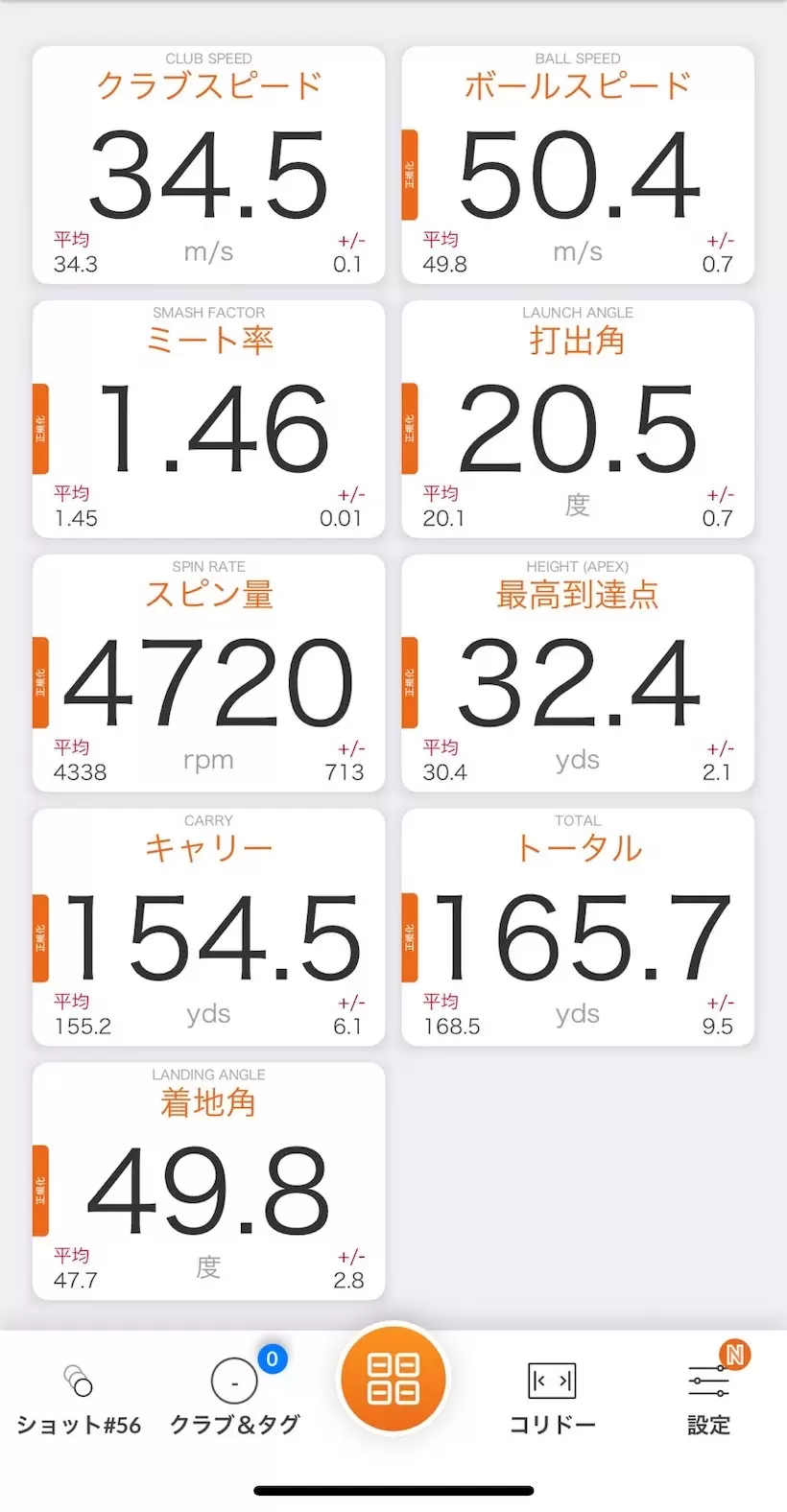Toggle normalization on the Spin Rate card
This screenshot has height=1512, width=787.
(38, 681)
